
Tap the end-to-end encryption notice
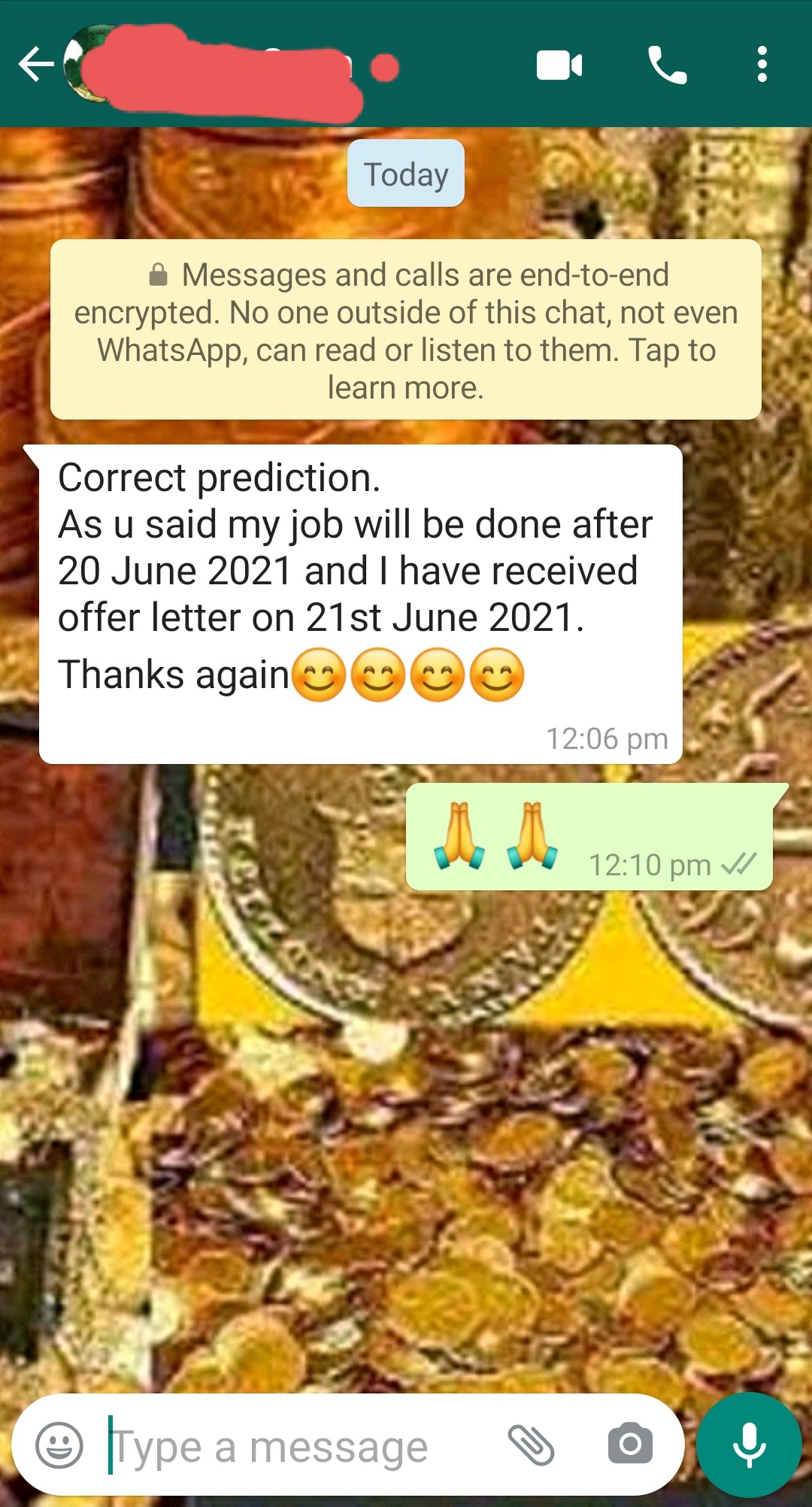click(406, 329)
